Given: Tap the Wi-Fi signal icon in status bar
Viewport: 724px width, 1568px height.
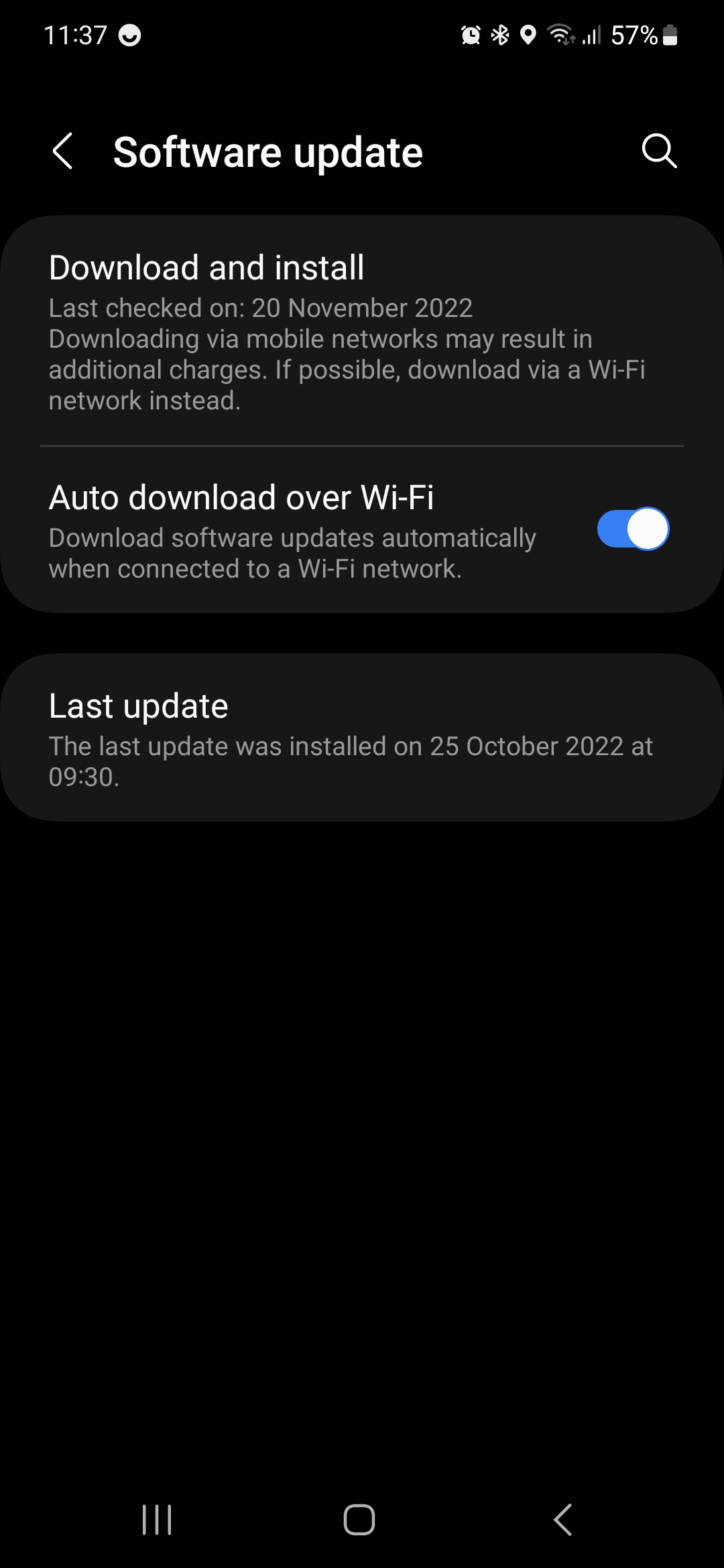Looking at the screenshot, I should (560, 35).
